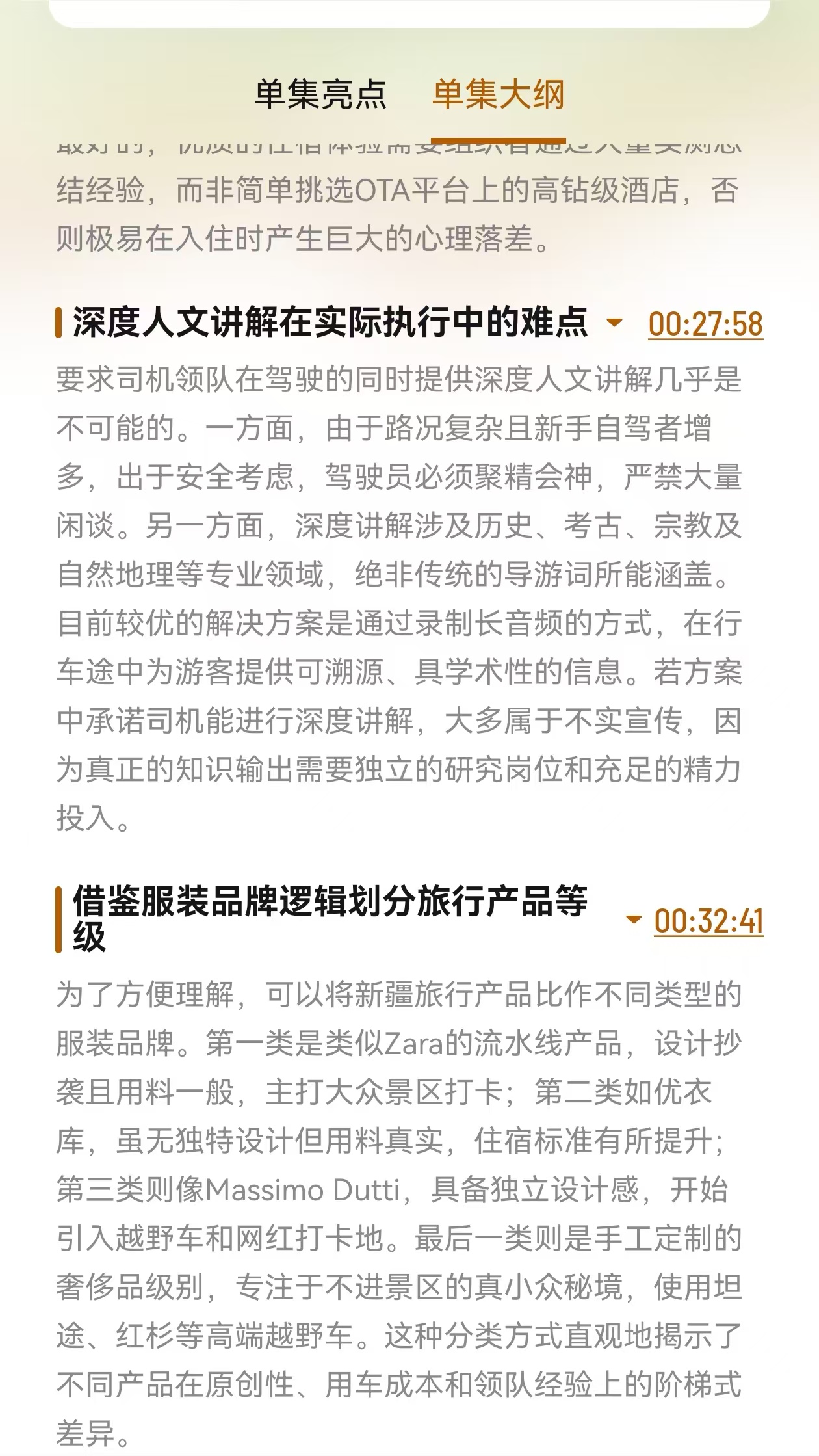Select the 单集大纲 tab
819x1456 pixels.
(499, 95)
